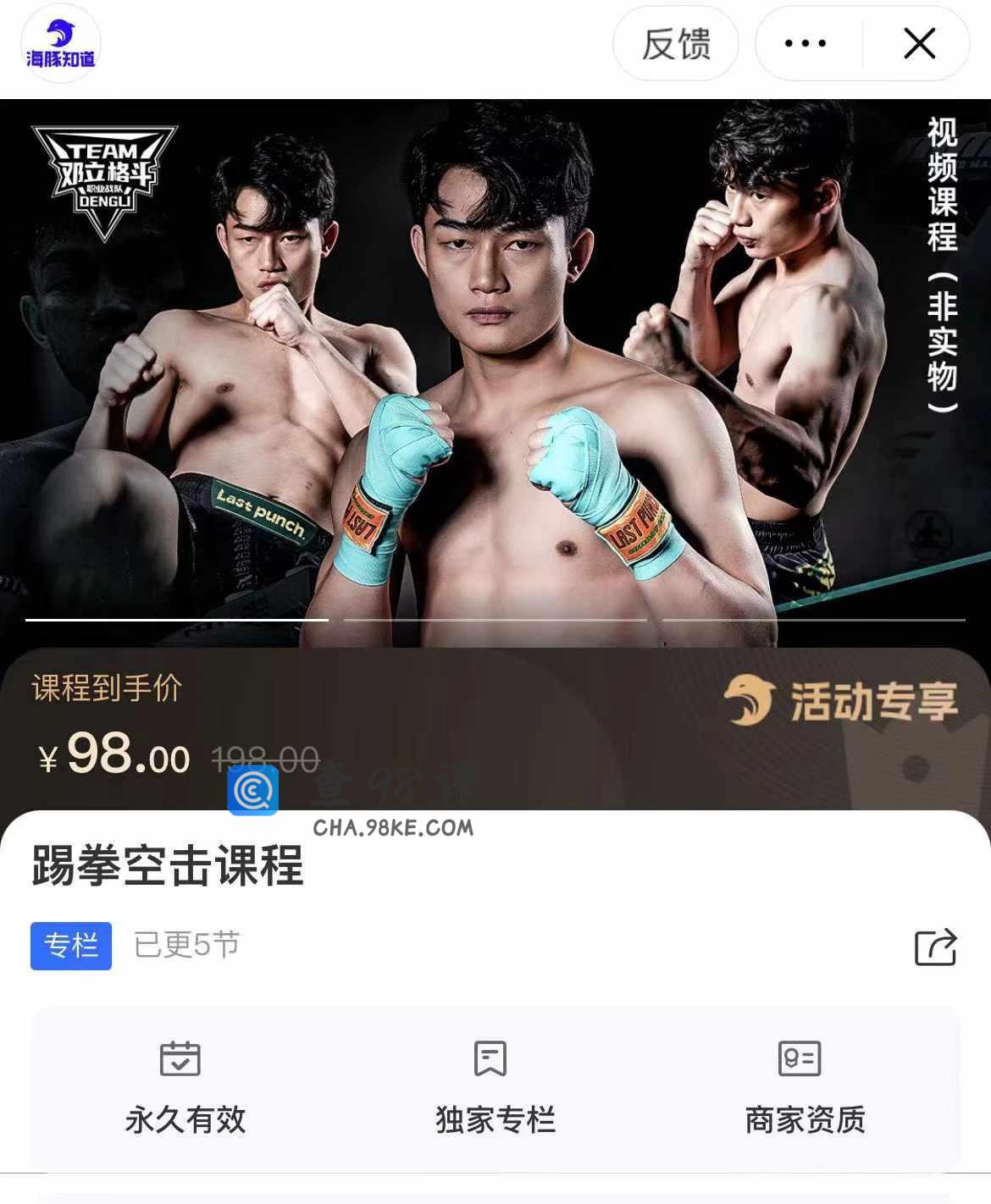991x1204 pixels.
Task: Close the mini program with X
Action: point(919,44)
